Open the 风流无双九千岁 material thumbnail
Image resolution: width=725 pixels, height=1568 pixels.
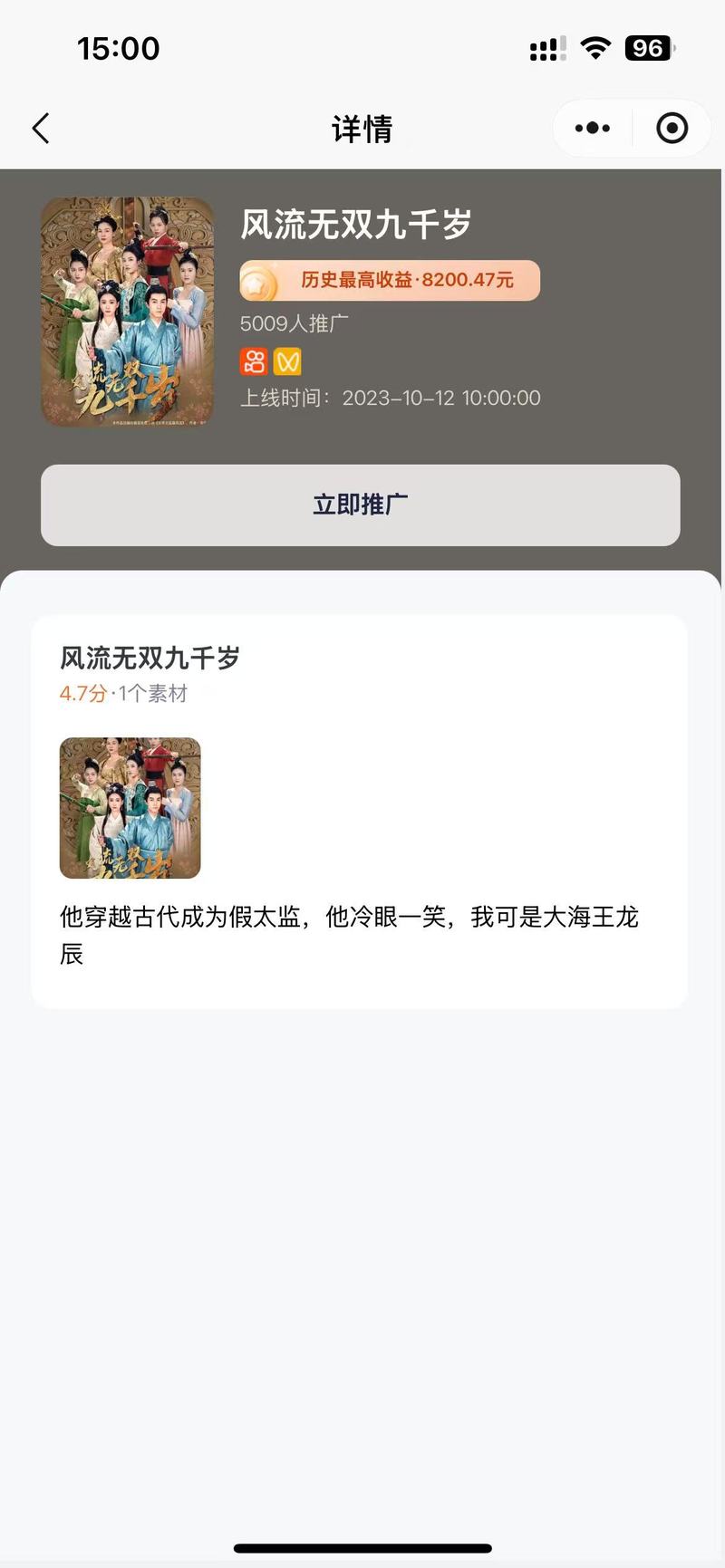(x=130, y=807)
